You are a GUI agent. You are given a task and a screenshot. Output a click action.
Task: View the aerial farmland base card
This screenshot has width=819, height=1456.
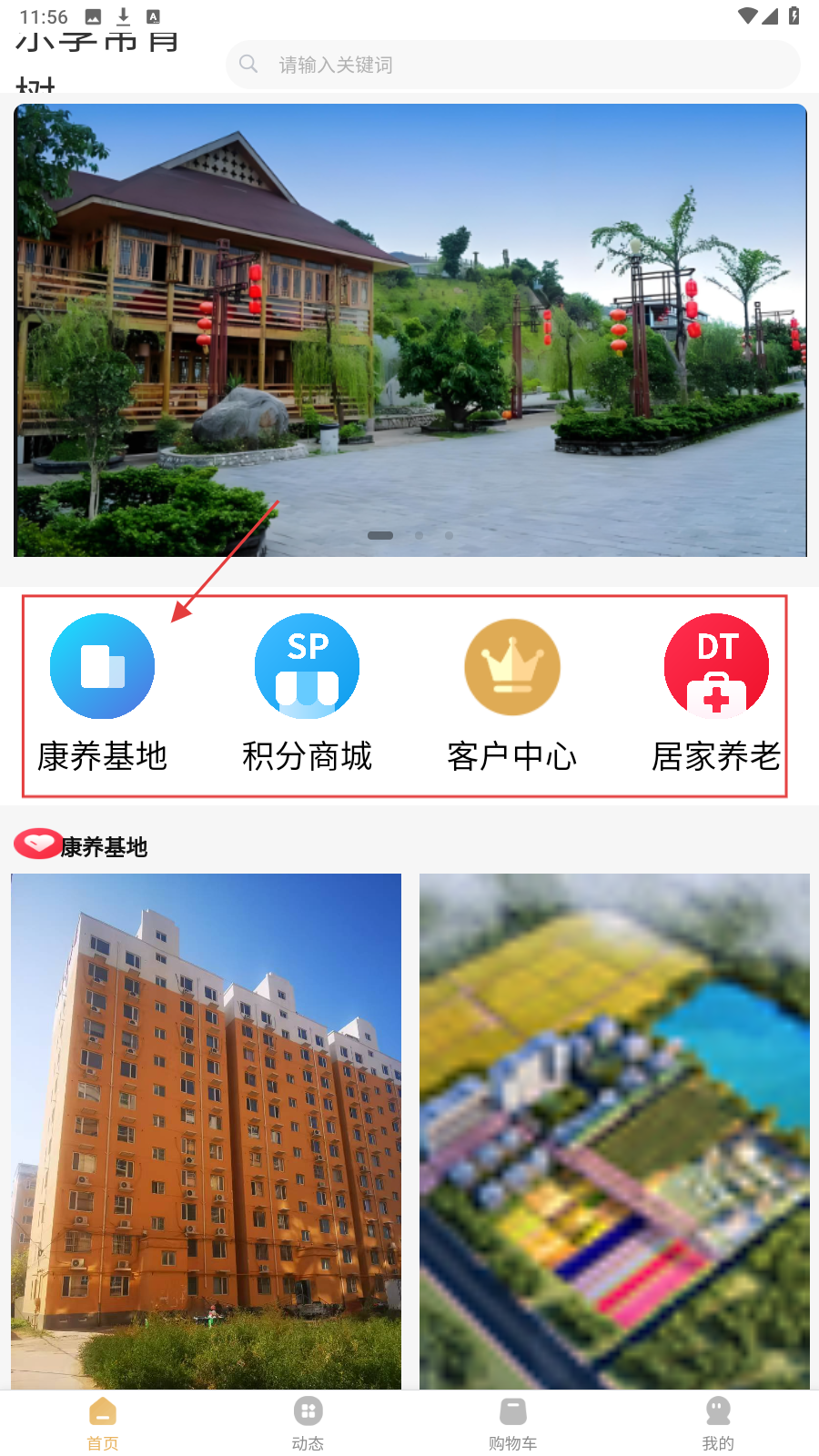(x=614, y=1130)
